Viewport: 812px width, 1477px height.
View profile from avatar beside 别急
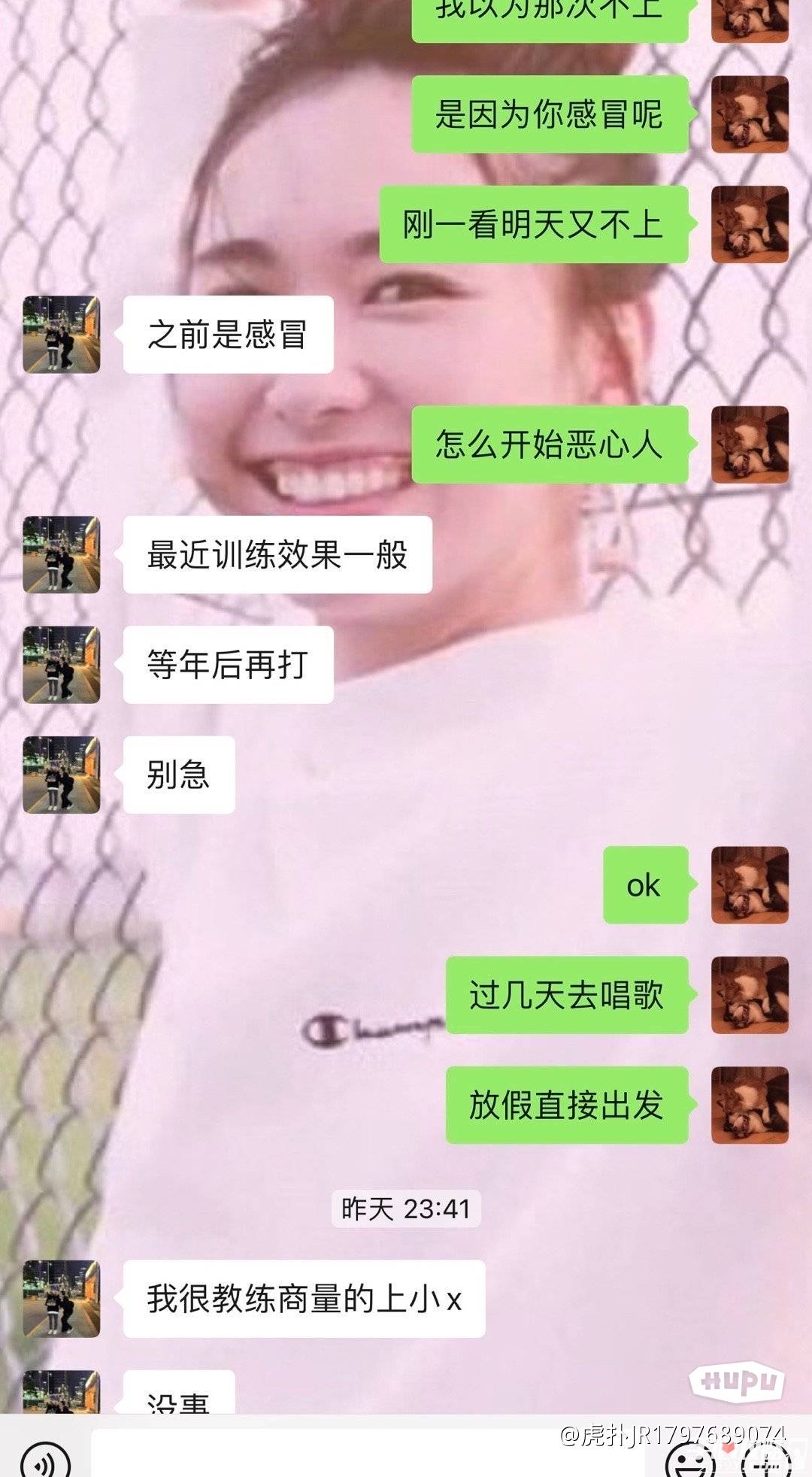61,775
